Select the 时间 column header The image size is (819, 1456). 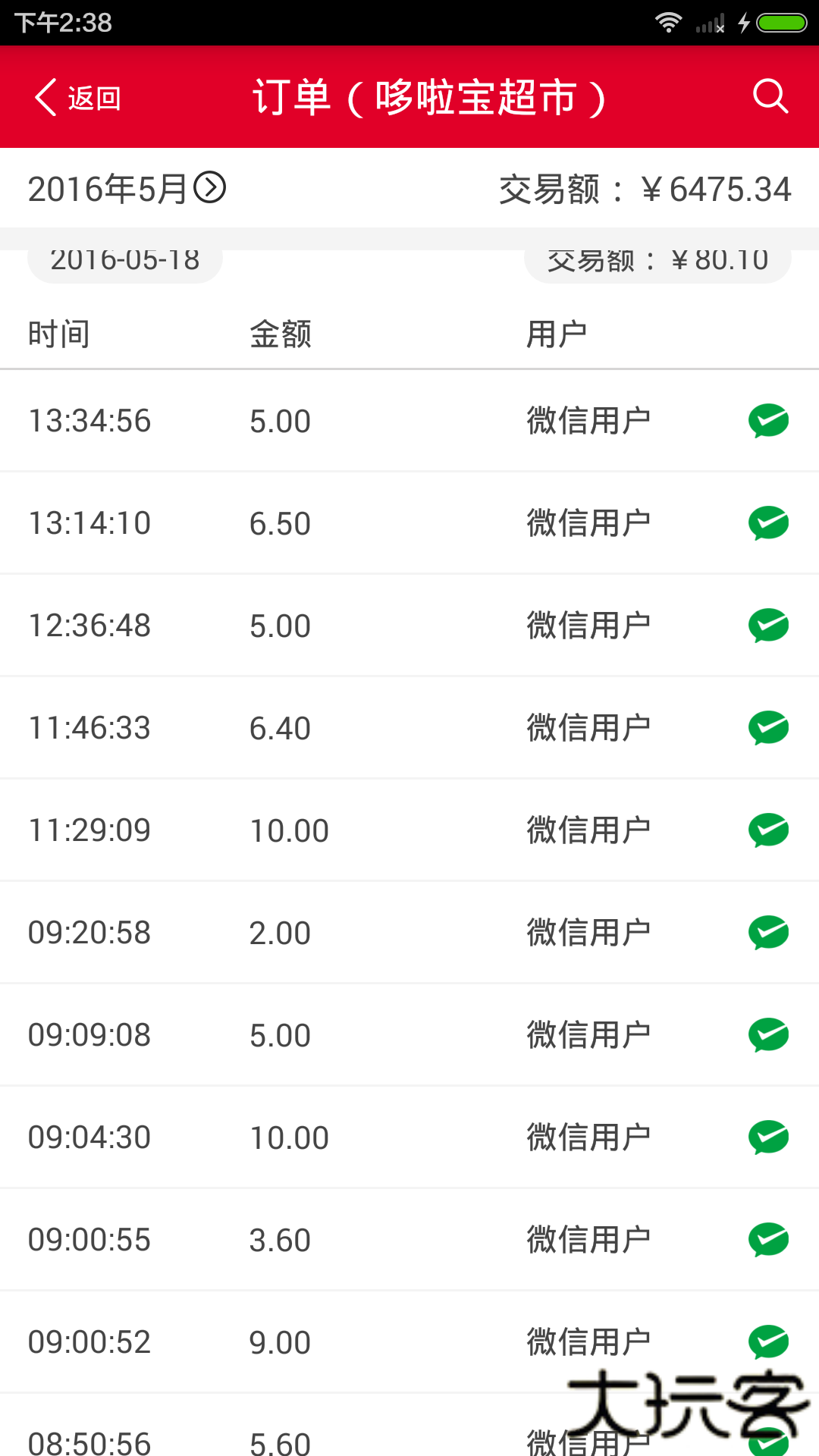pos(58,333)
